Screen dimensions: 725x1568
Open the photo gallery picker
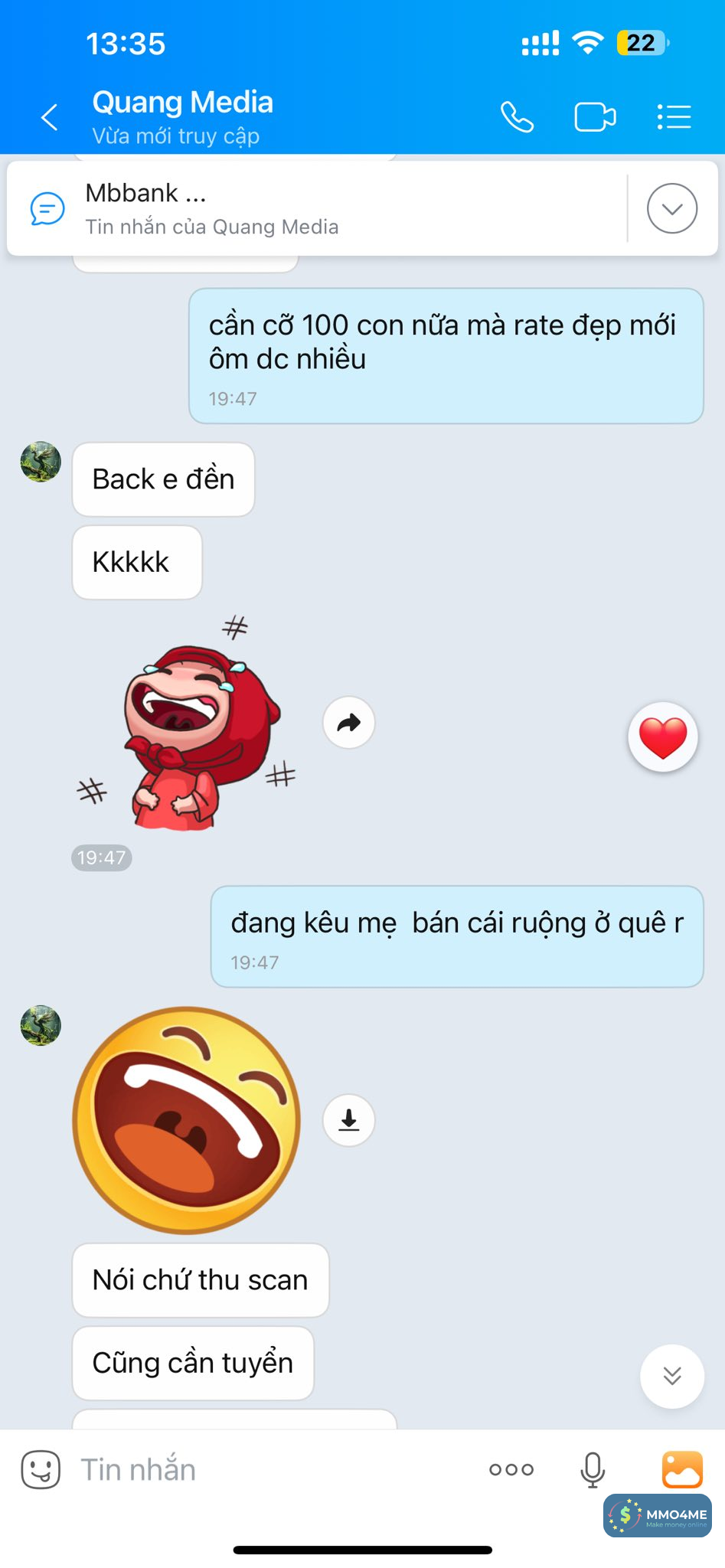click(681, 1469)
